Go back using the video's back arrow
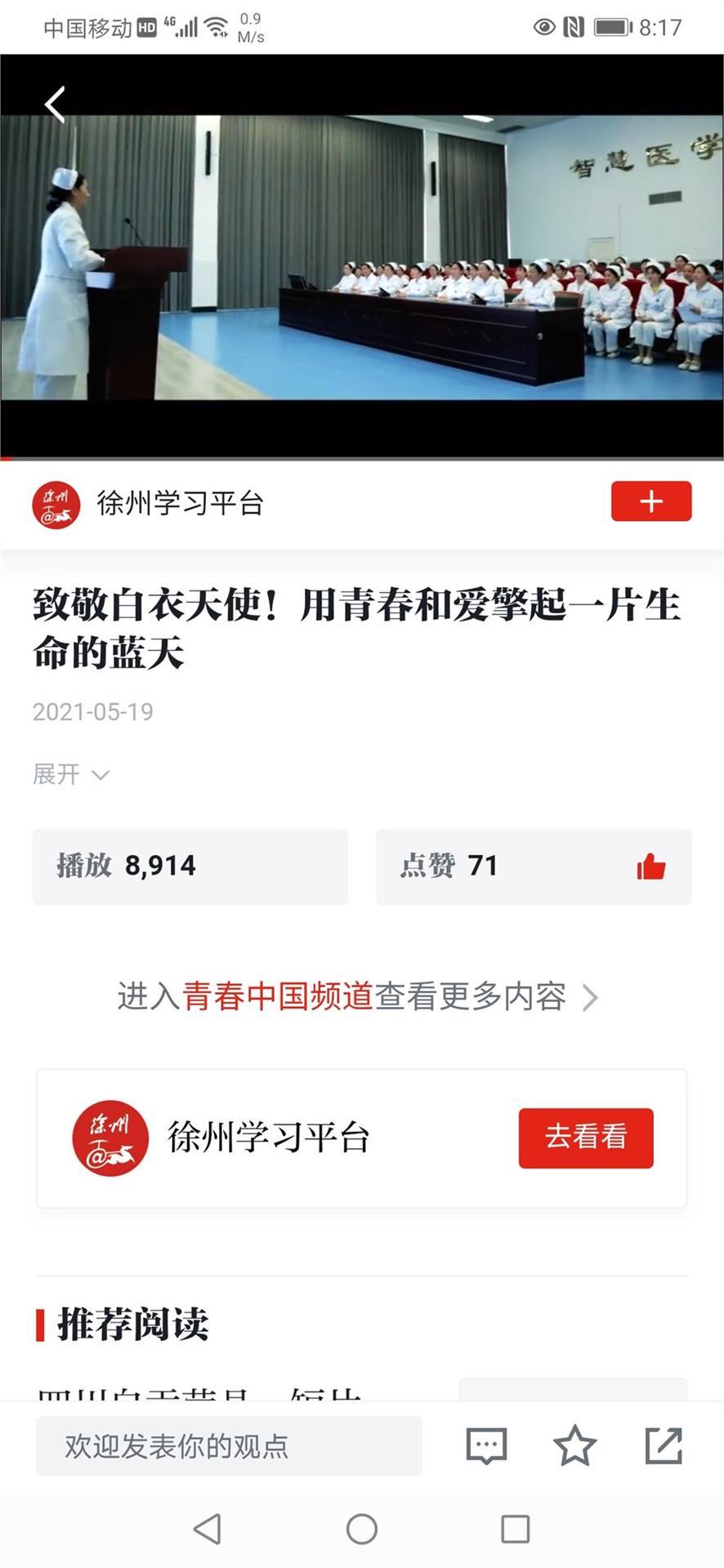 tap(55, 105)
